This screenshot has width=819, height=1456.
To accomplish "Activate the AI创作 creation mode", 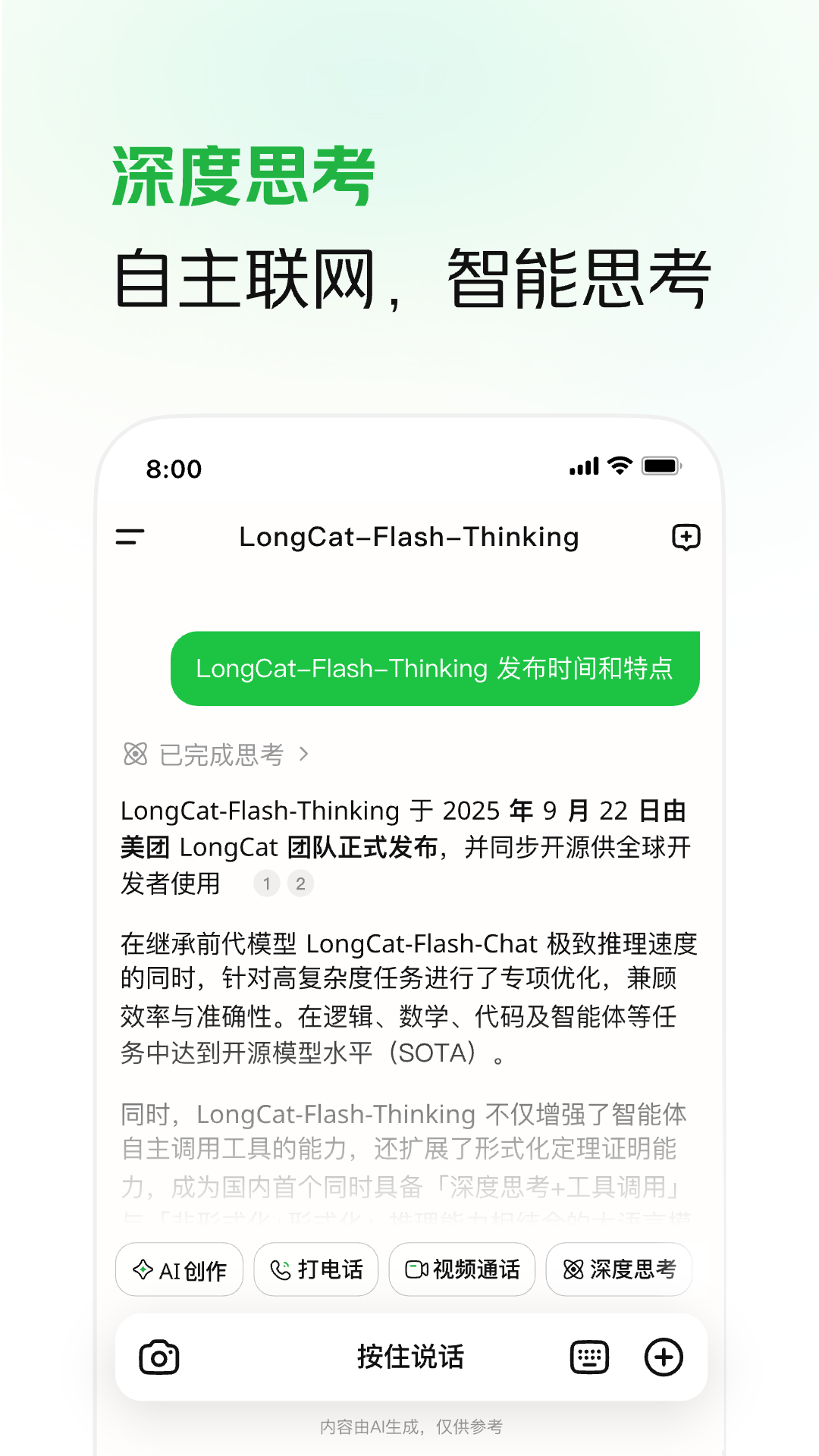I will click(179, 1269).
